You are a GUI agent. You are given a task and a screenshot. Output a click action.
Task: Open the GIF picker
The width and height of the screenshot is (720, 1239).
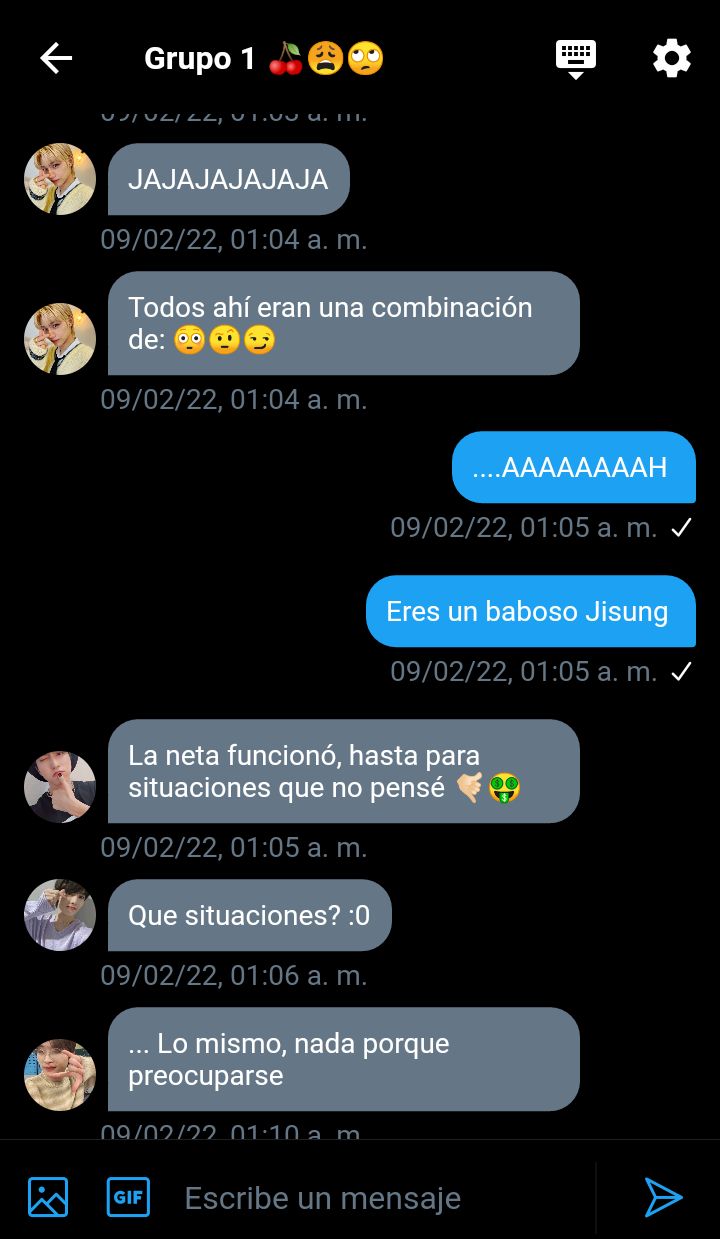128,1197
